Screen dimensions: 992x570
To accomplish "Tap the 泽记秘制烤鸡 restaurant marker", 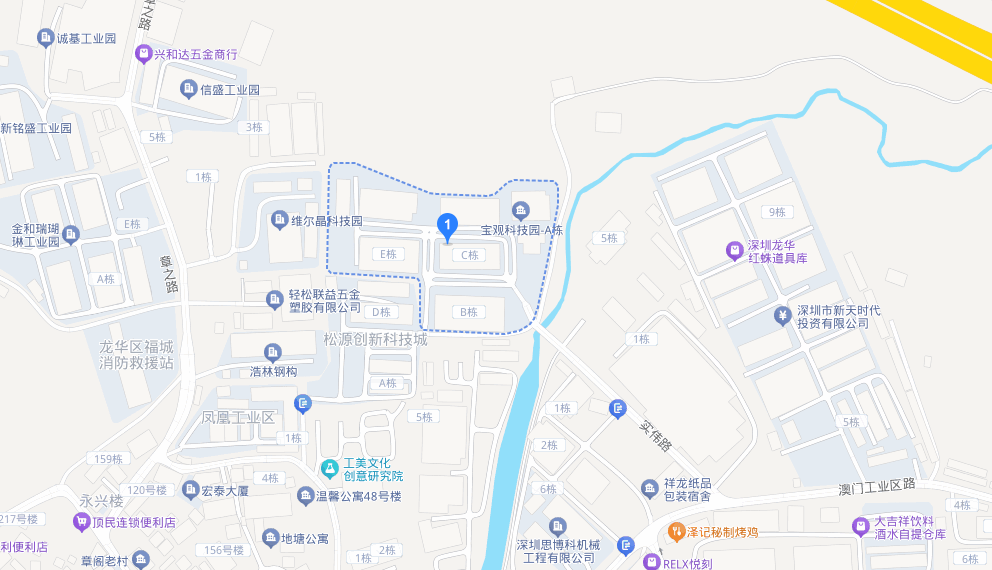I will coord(676,532).
